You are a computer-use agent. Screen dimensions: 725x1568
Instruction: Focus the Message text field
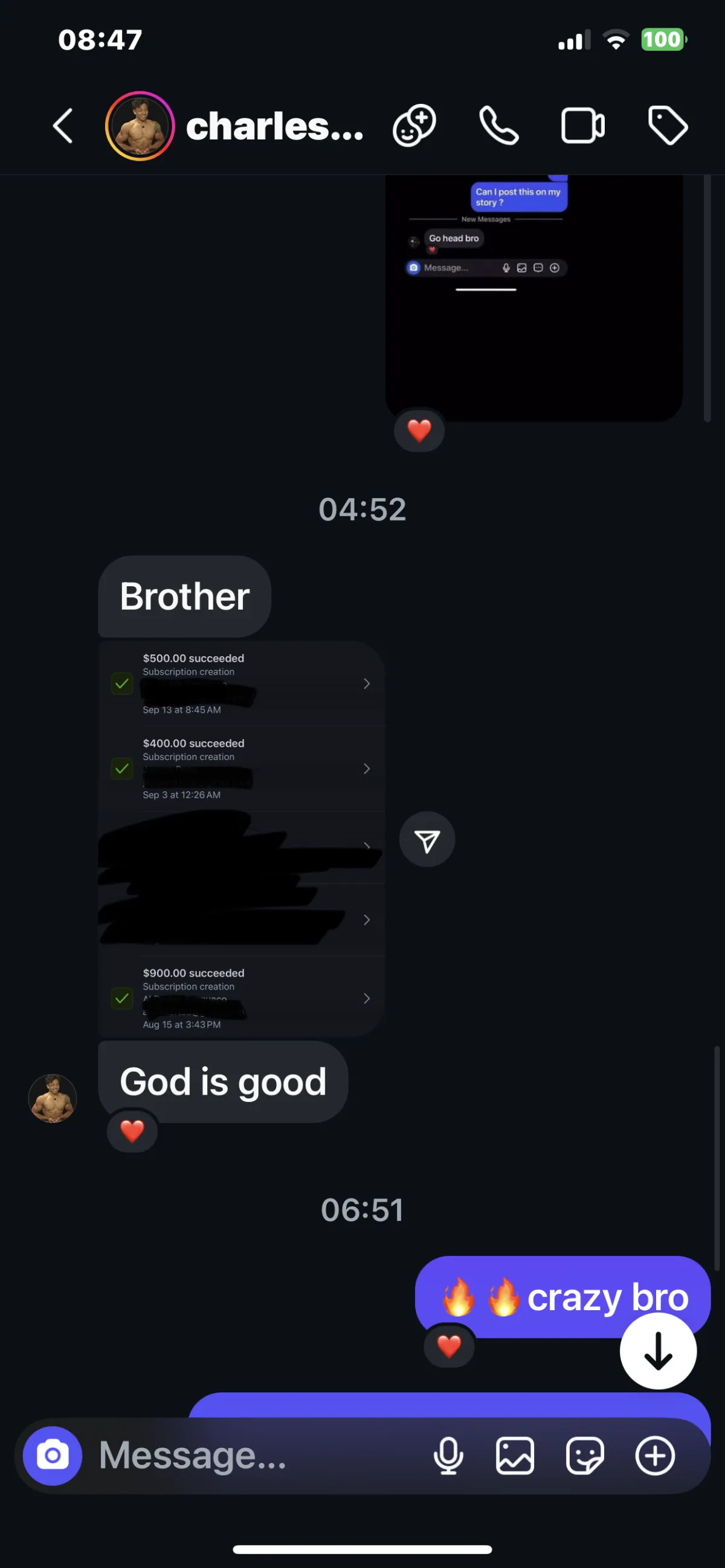click(256, 1455)
